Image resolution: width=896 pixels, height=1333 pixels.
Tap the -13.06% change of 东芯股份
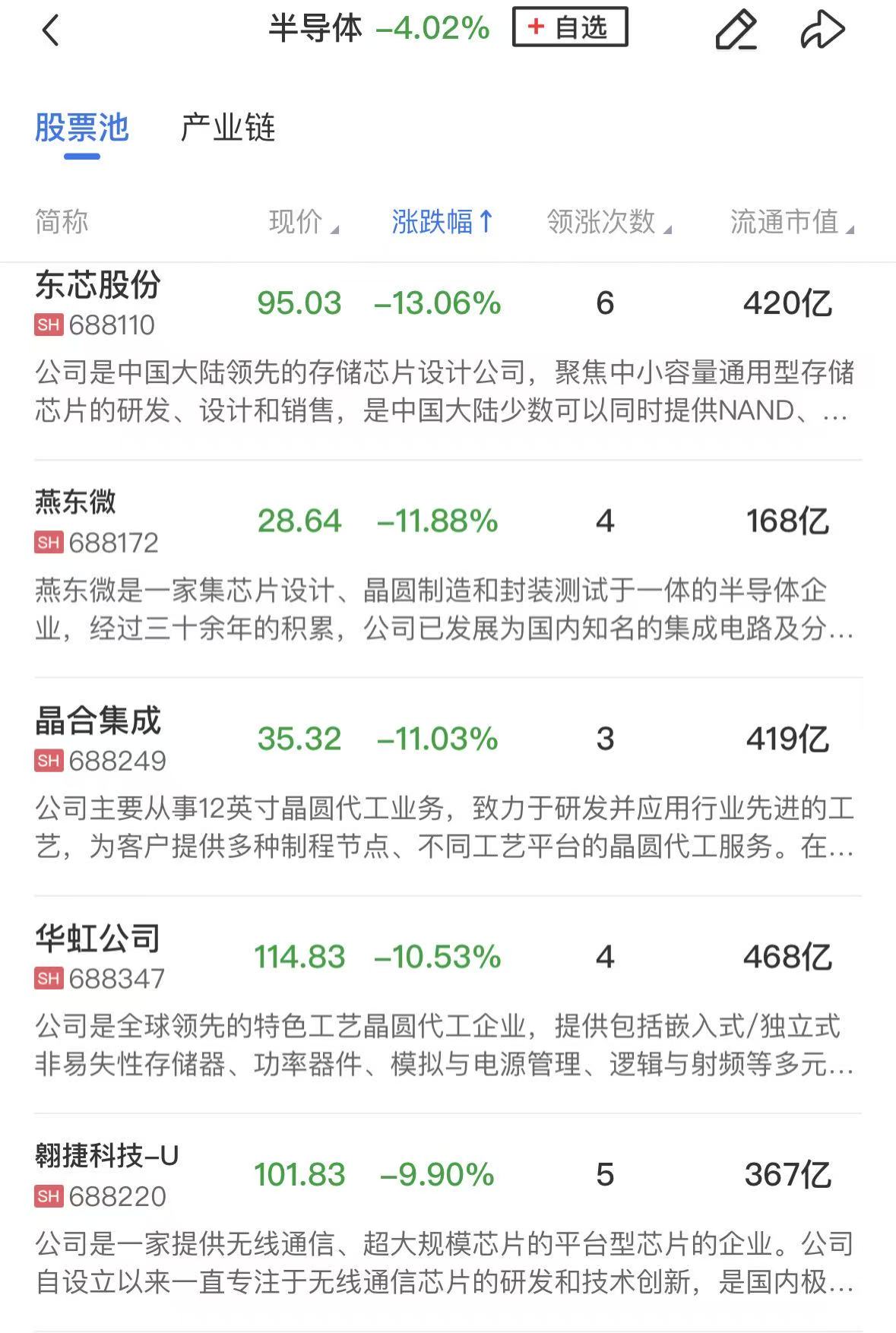click(x=438, y=301)
